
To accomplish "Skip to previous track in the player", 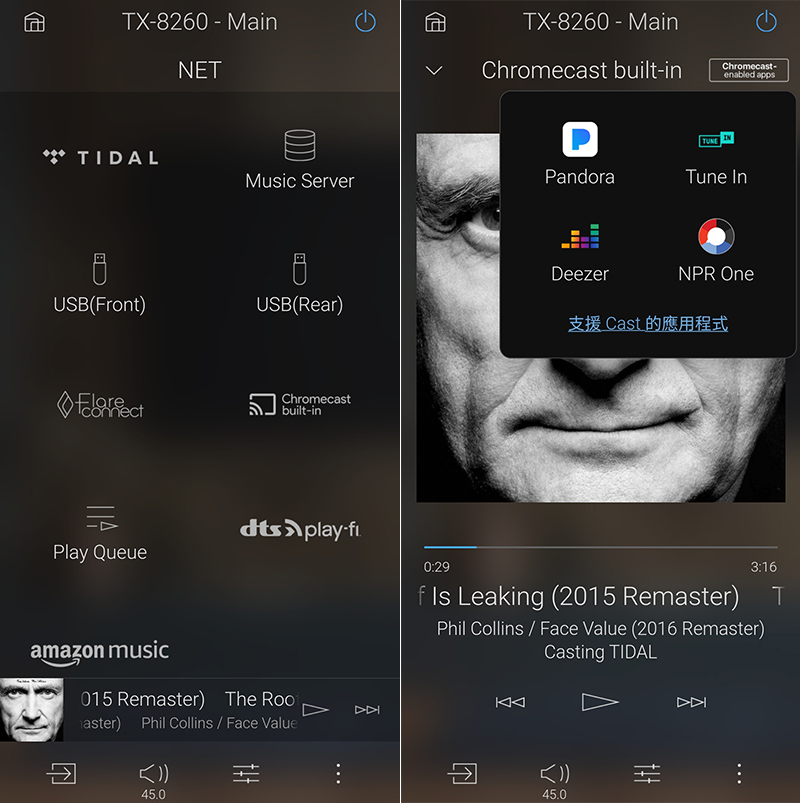I will pos(510,702).
